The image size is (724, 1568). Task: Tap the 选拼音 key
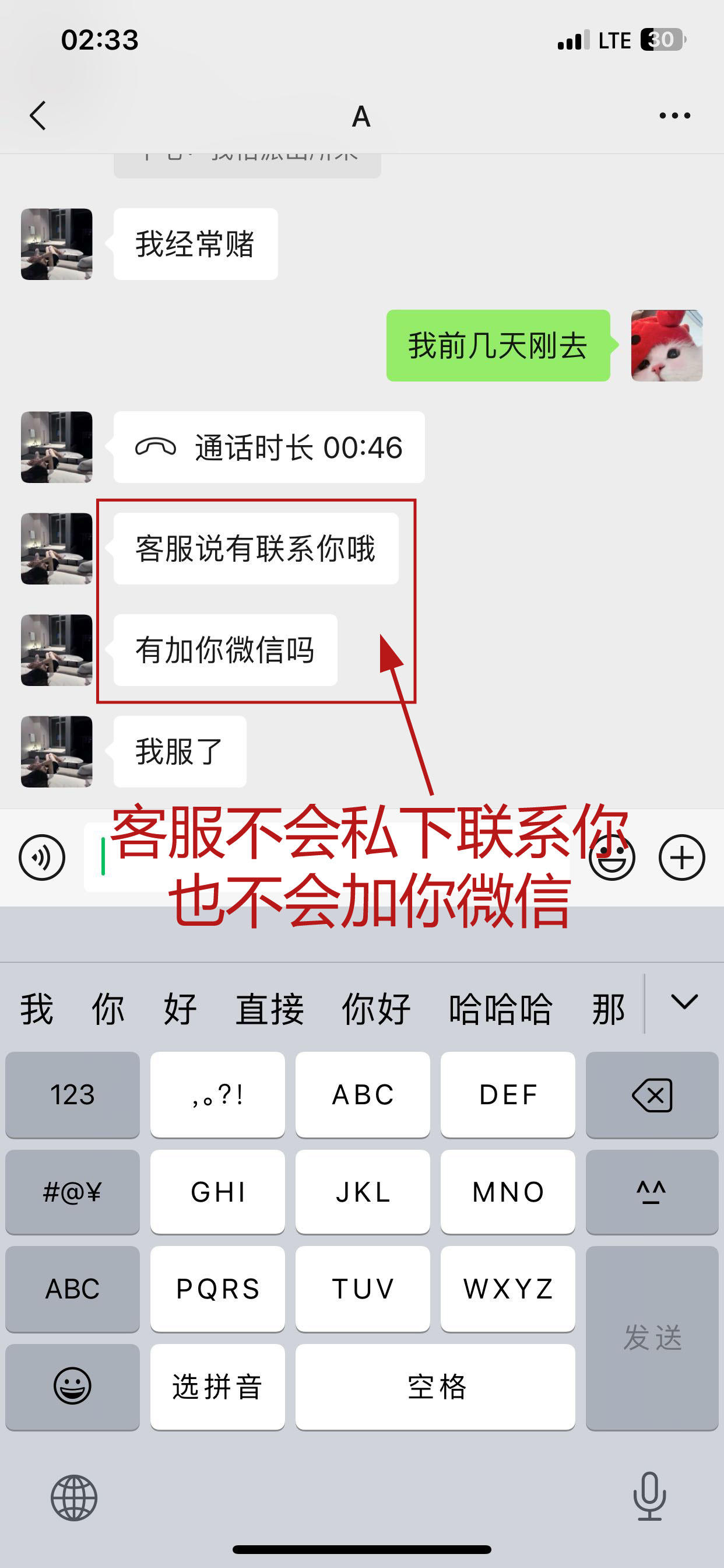click(x=217, y=1387)
